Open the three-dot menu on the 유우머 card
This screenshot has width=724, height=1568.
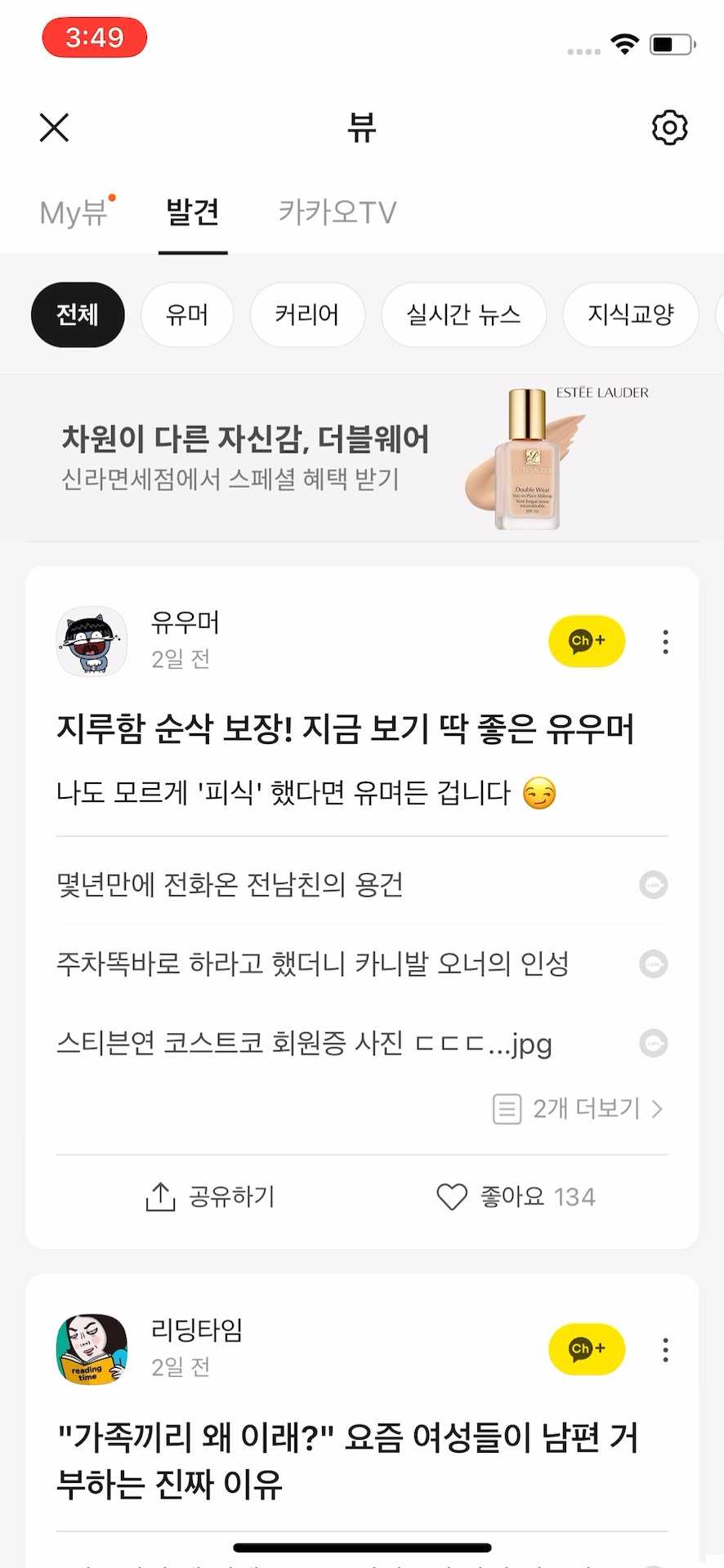(x=664, y=641)
